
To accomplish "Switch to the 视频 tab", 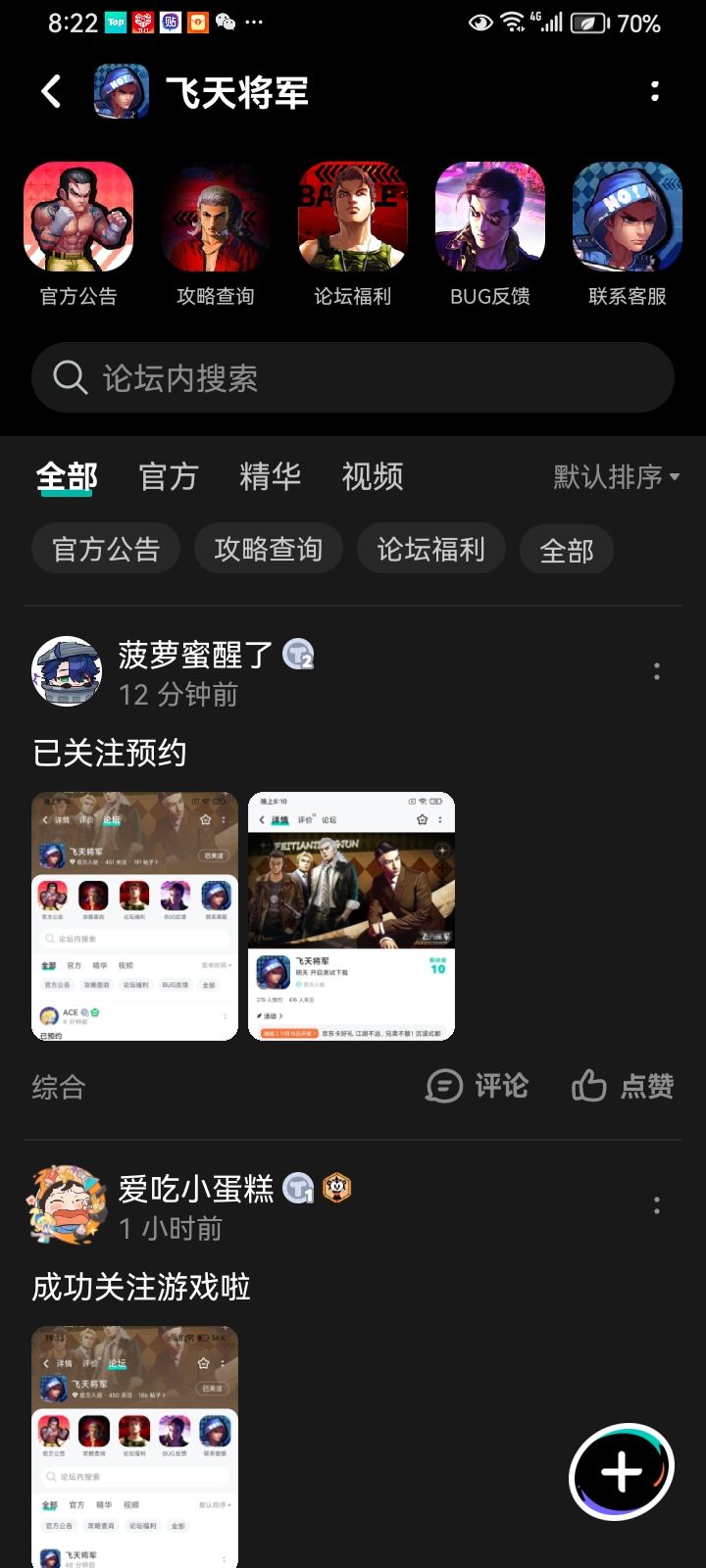I will [373, 477].
